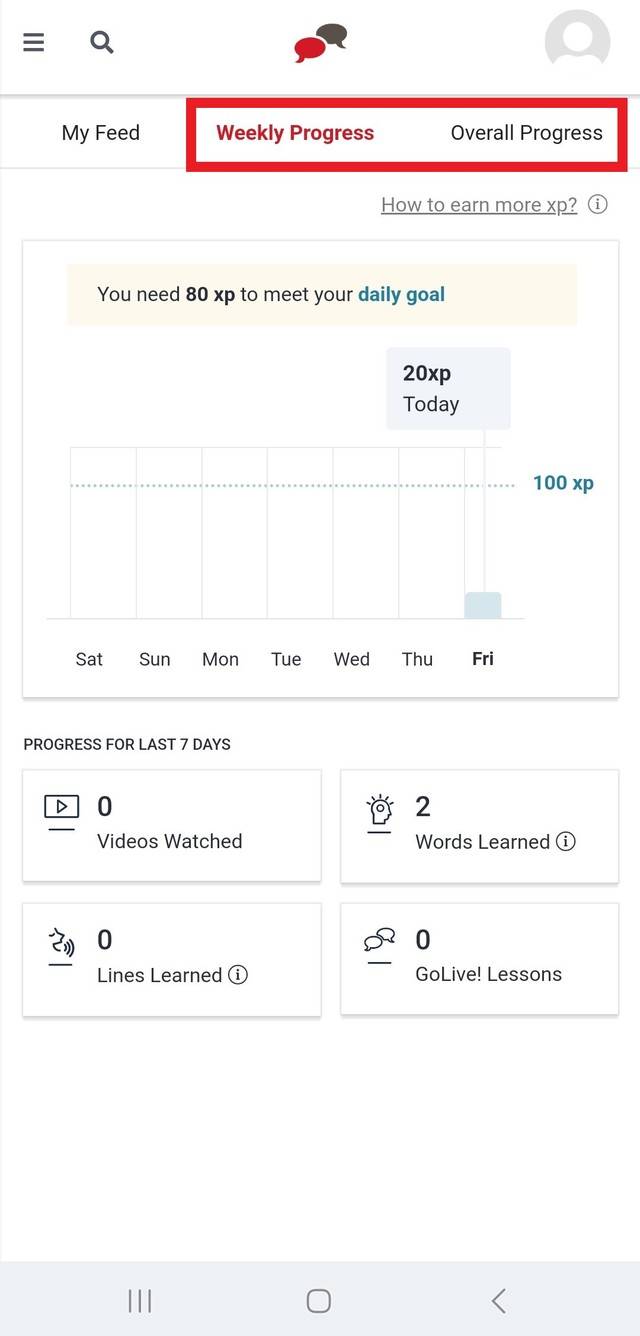The image size is (640, 1336).
Task: Open the profile avatar
Action: coord(577,43)
